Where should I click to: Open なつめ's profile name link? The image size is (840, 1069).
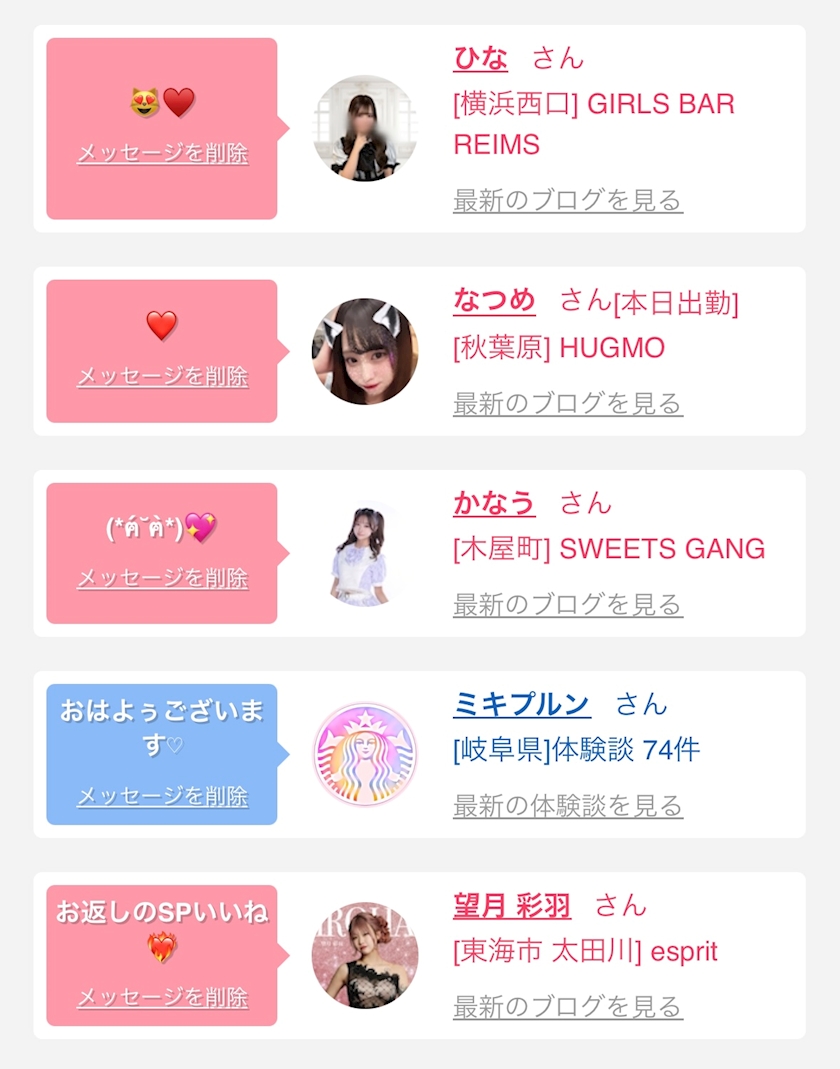point(494,301)
